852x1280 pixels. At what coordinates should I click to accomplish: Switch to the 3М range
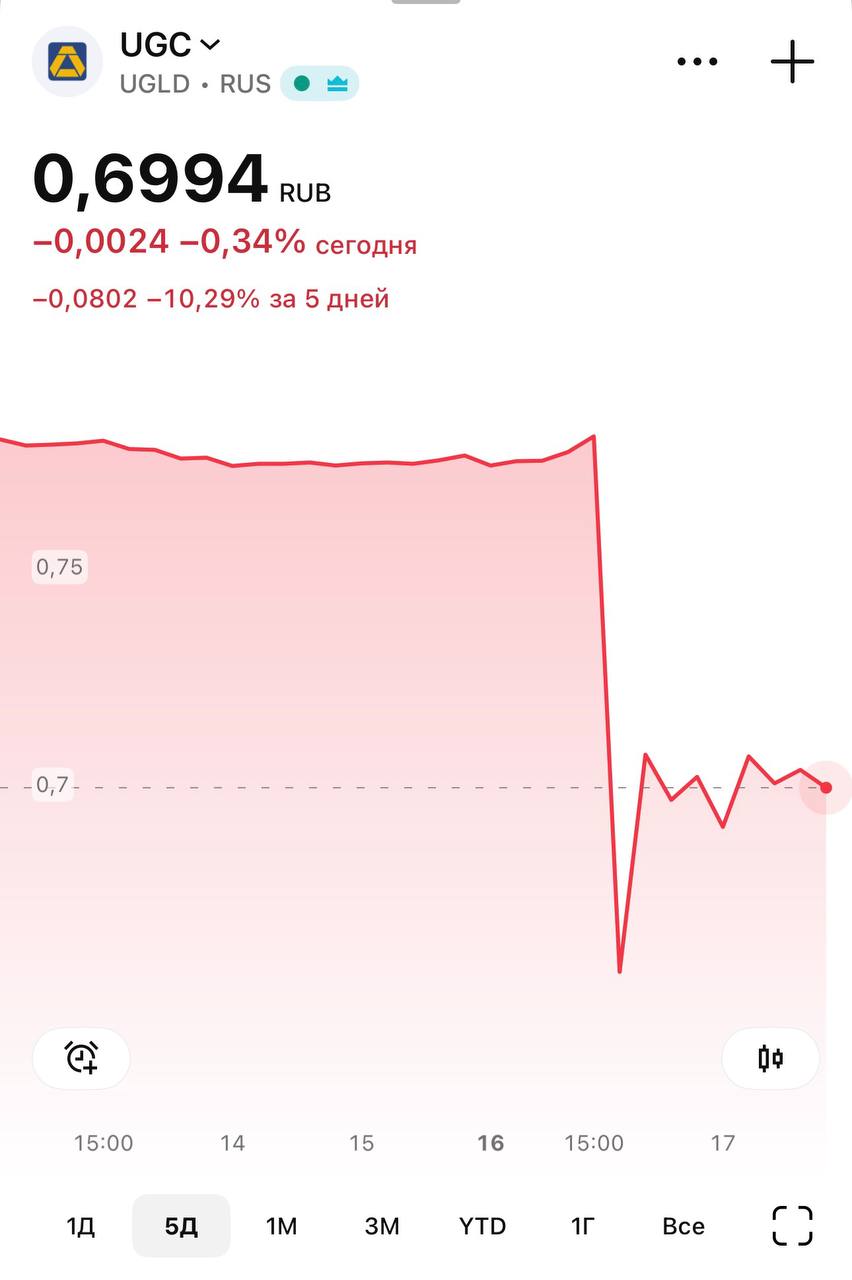(381, 1226)
